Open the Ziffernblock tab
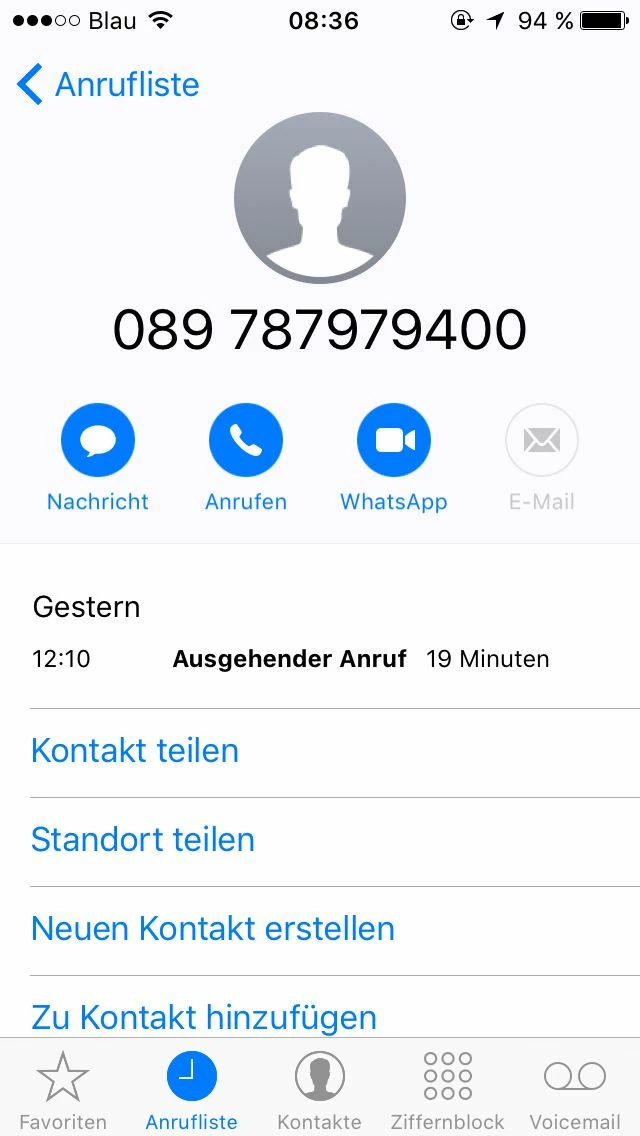 coord(447,1088)
